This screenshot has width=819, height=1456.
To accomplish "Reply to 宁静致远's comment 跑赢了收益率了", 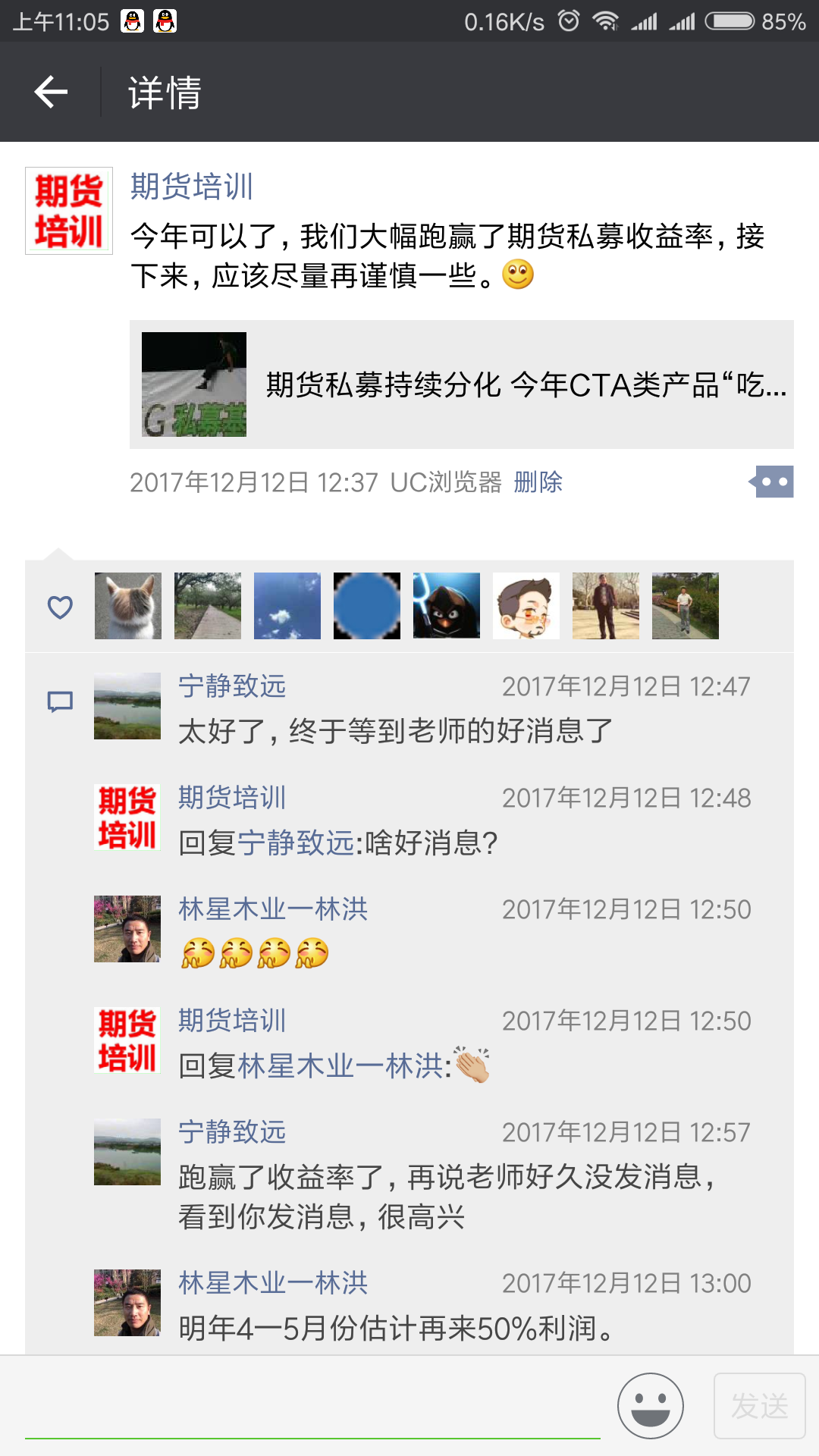I will tap(447, 1197).
